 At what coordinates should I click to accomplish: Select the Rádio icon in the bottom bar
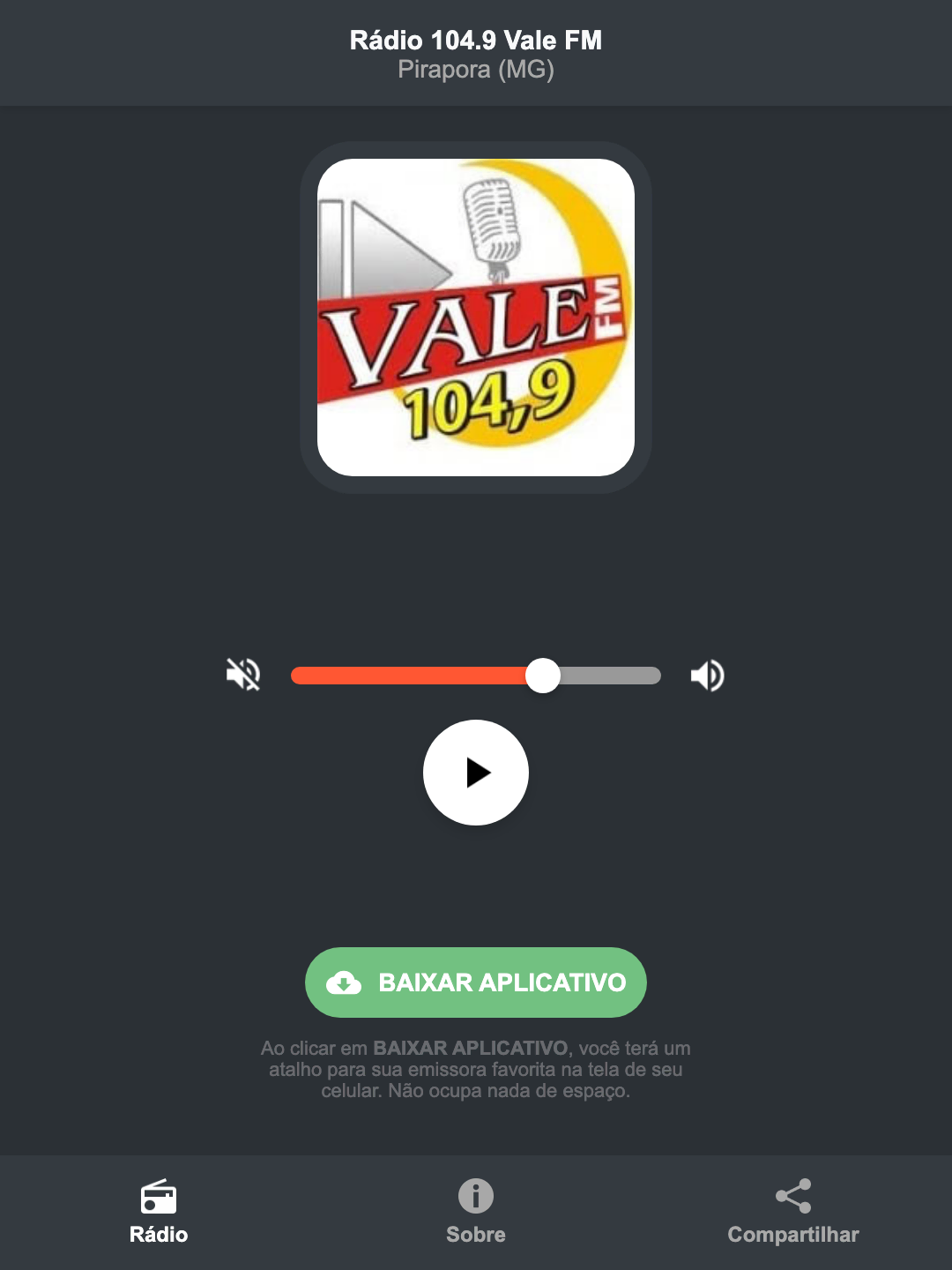tap(159, 1198)
